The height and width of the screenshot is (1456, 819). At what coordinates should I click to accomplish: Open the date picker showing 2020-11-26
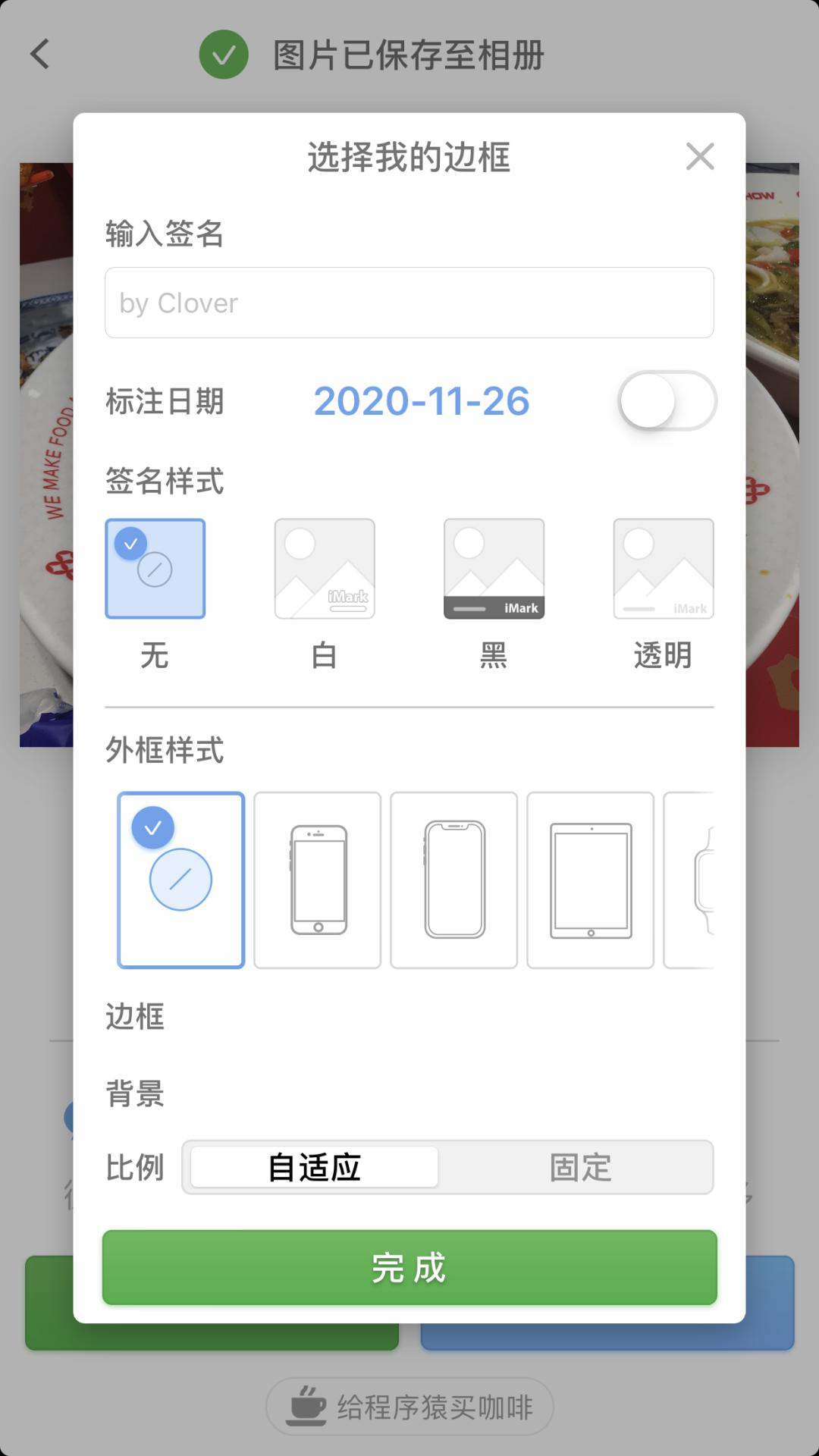[x=420, y=402]
